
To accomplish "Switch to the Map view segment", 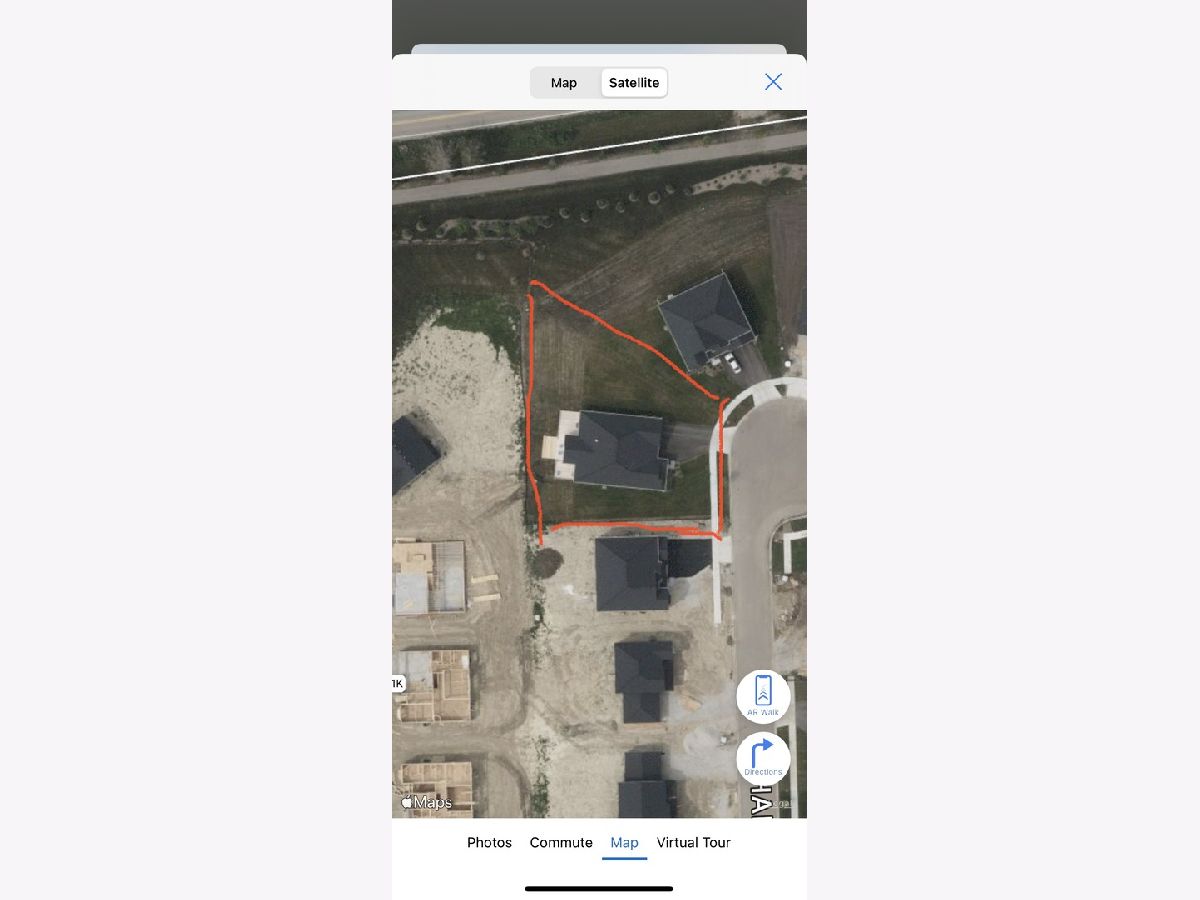I will 564,83.
